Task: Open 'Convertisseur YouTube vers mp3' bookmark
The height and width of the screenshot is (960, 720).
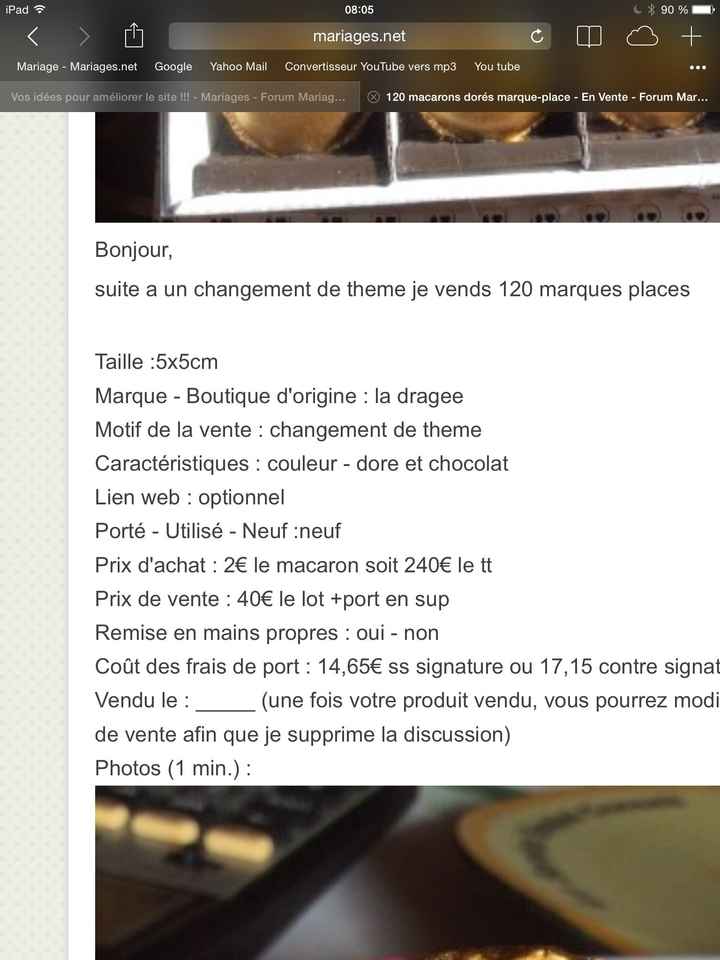Action: click(370, 66)
